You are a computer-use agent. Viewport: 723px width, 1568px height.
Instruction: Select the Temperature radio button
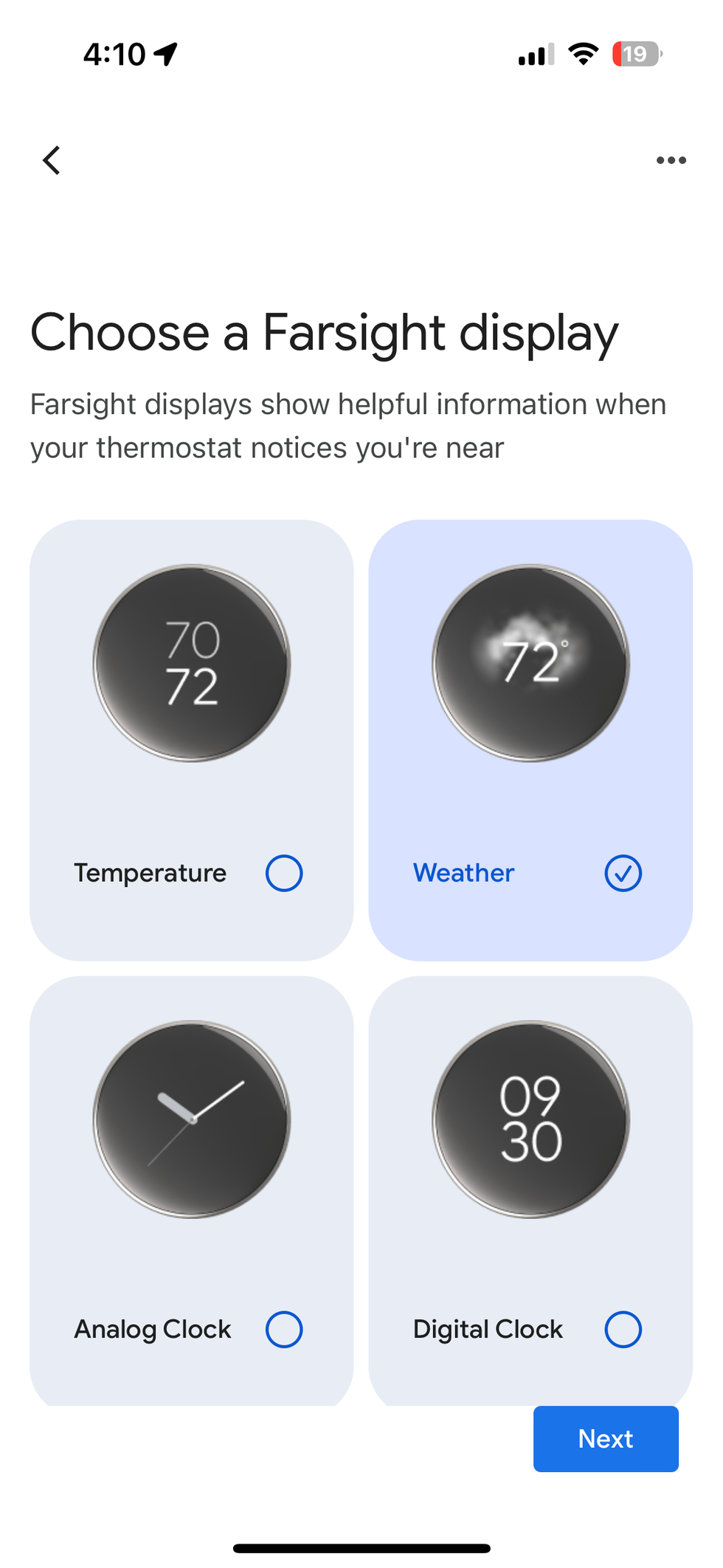click(284, 873)
